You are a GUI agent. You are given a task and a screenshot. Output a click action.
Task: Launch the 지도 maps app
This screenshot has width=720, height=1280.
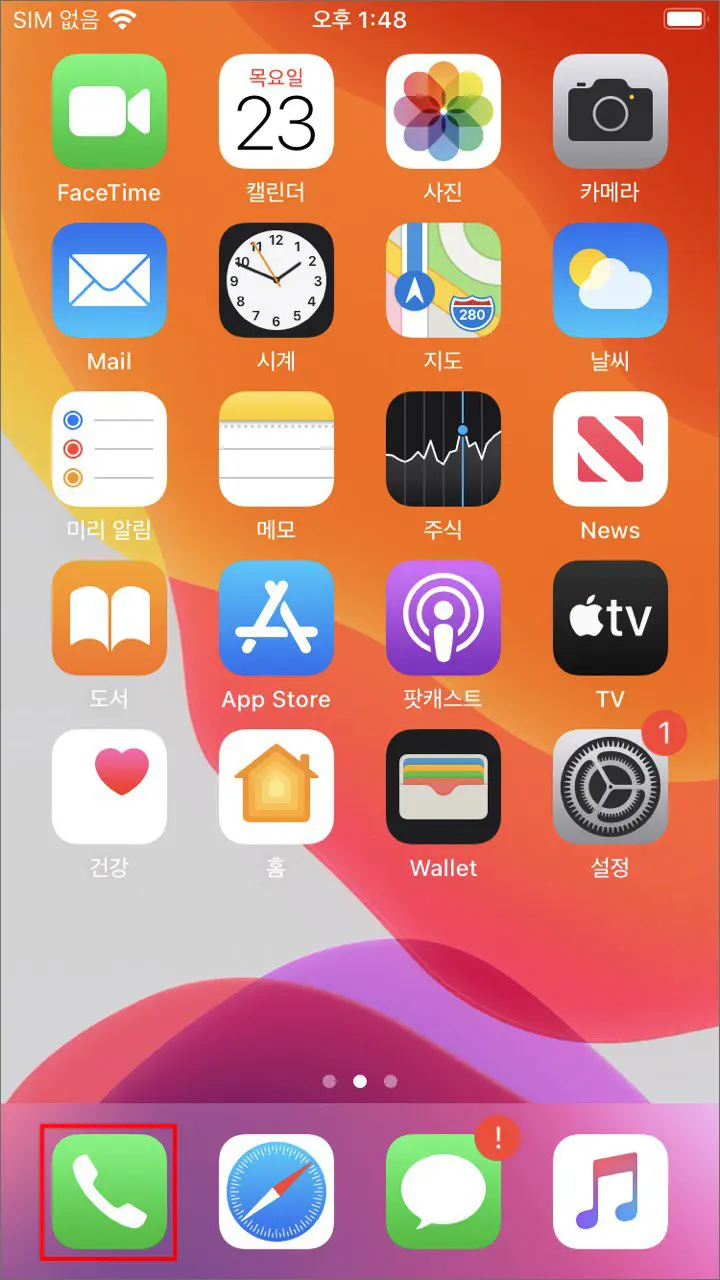click(443, 280)
